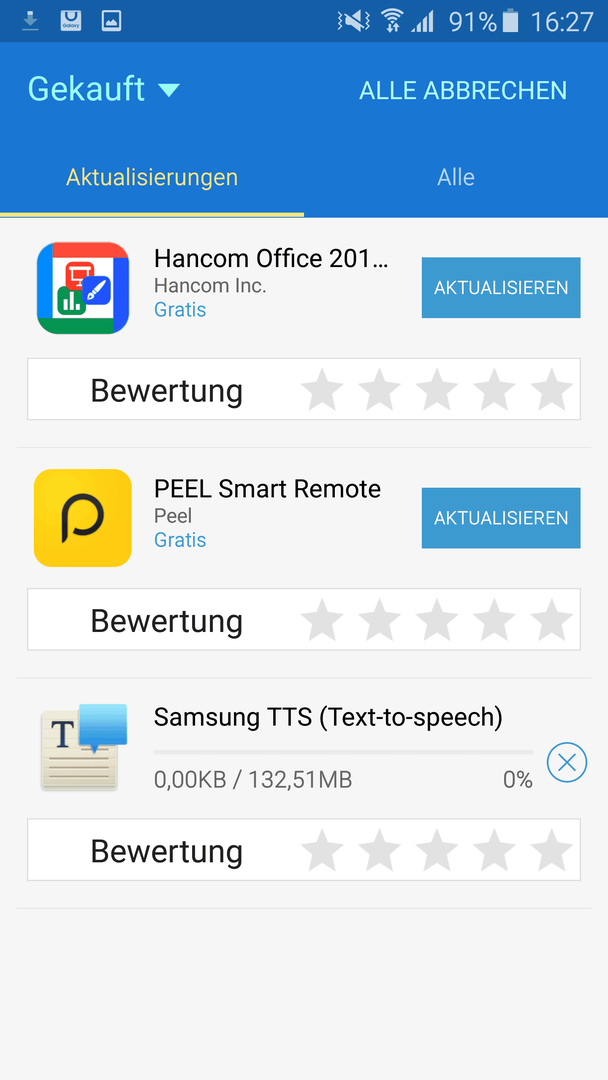Switch to the Alle tab
Viewport: 608px width, 1080px height.
click(x=456, y=177)
